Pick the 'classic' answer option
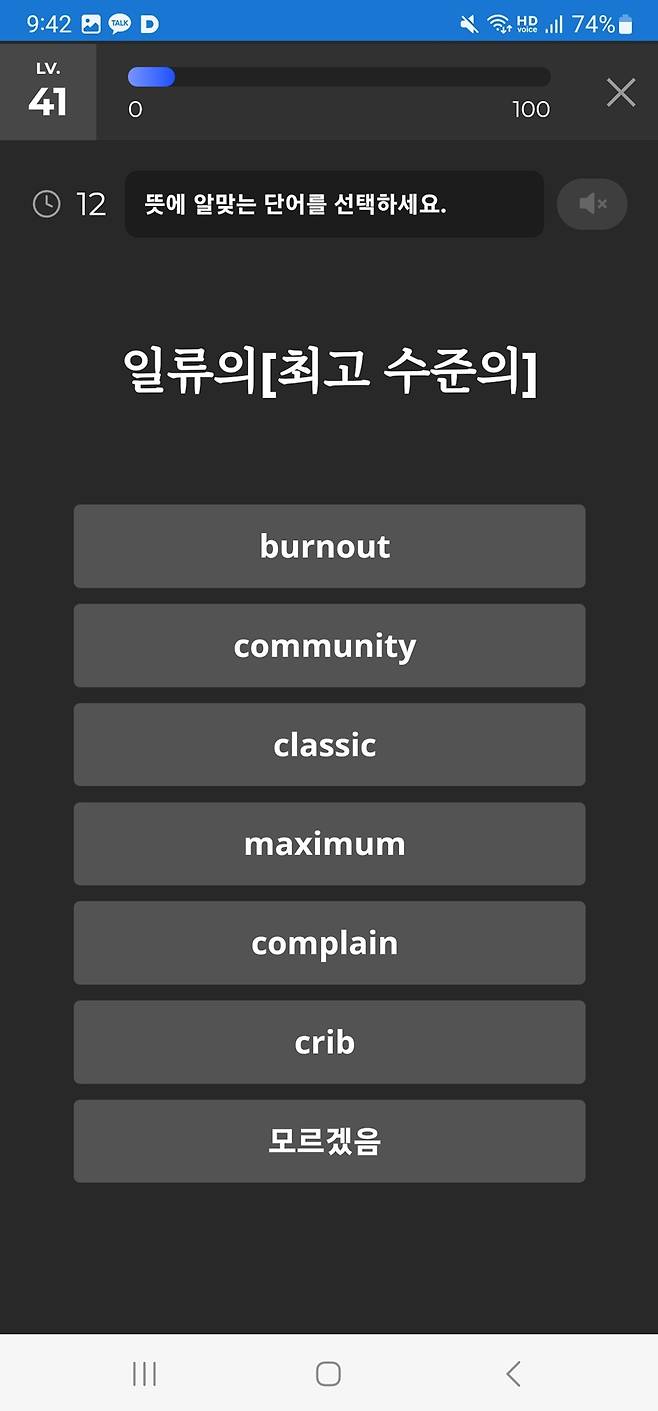Image resolution: width=658 pixels, height=1411 pixels. point(329,744)
